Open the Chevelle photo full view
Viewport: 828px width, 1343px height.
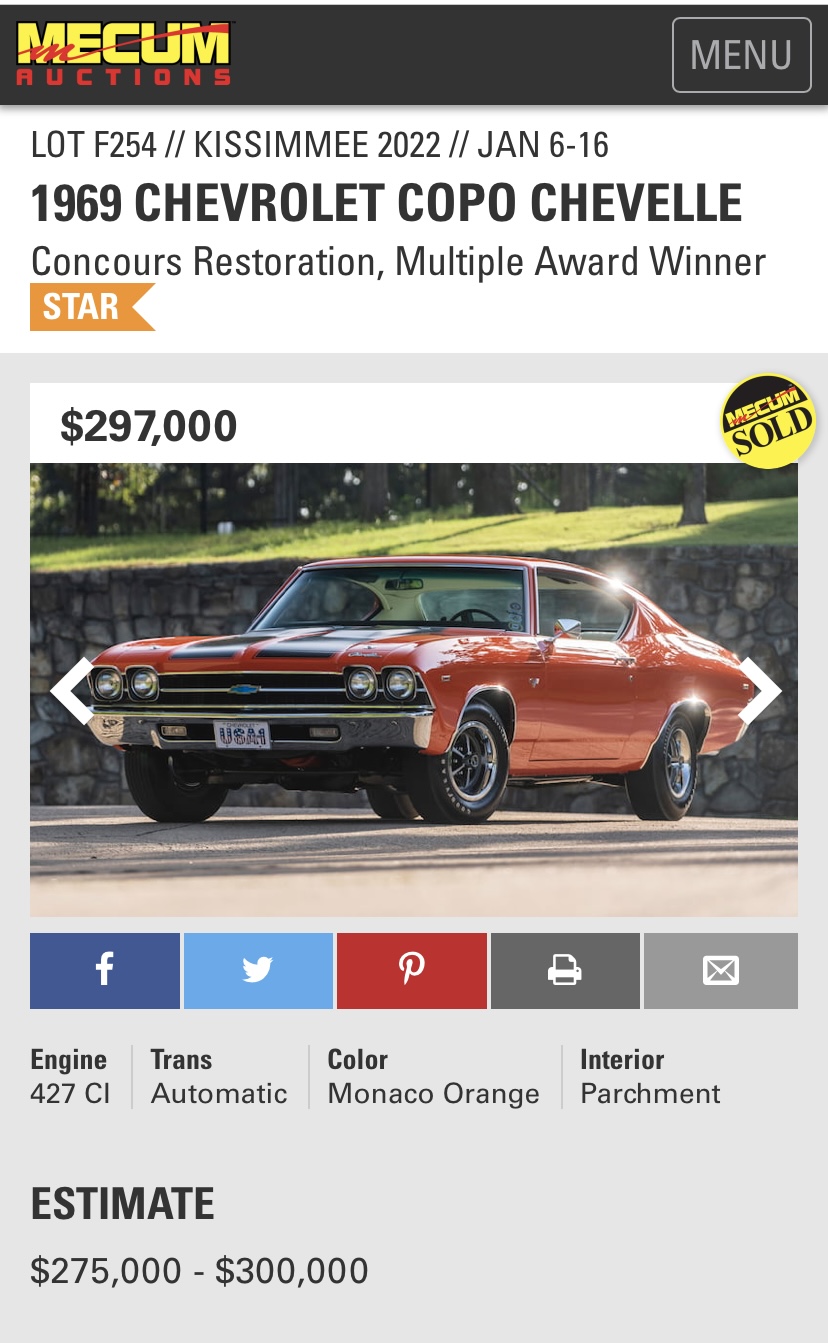(x=414, y=690)
